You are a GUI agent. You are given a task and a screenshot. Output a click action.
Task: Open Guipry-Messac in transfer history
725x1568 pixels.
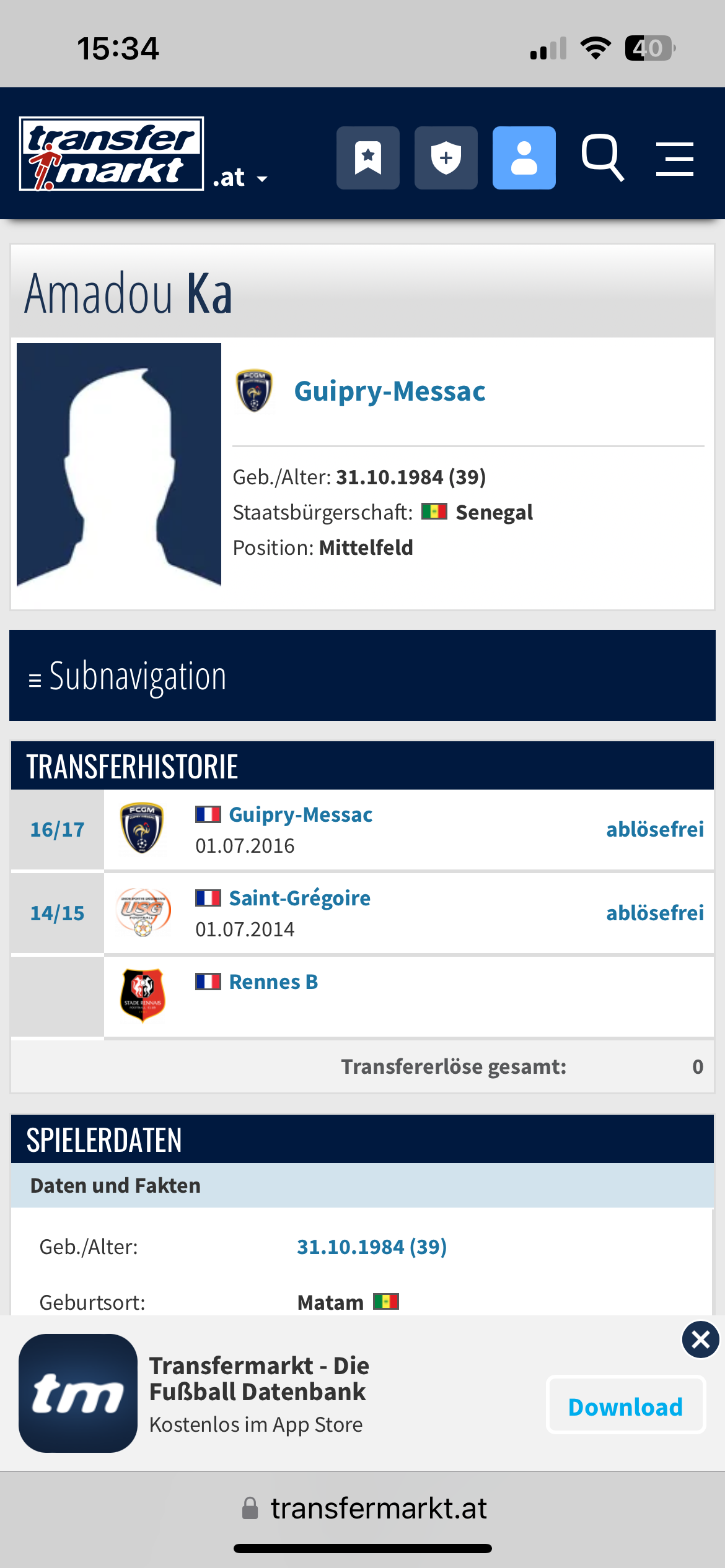[x=301, y=814]
